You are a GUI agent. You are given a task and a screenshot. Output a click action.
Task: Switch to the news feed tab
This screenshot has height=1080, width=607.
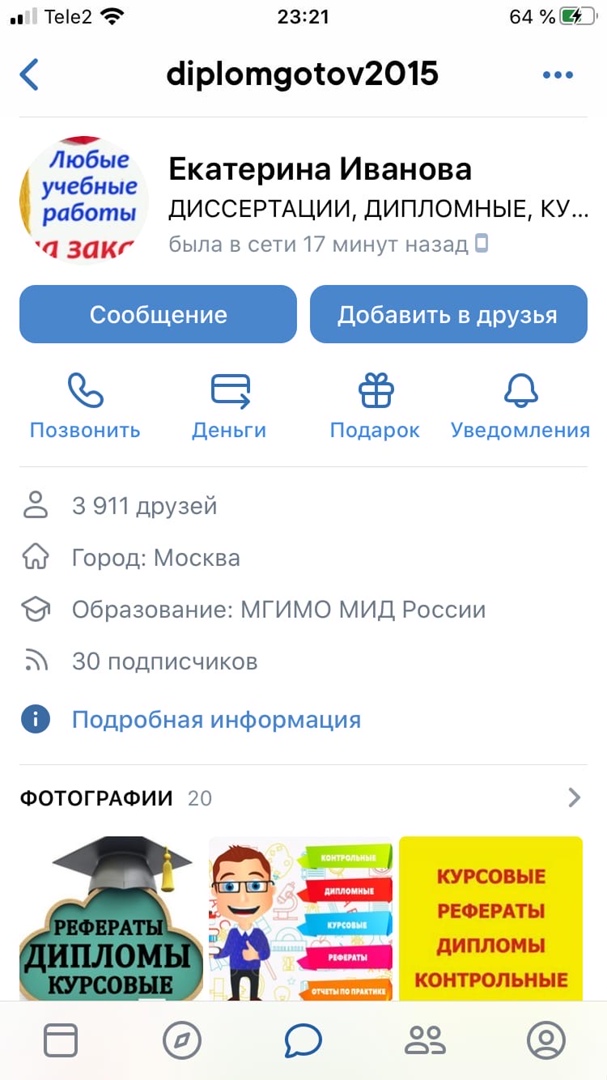(x=60, y=1041)
